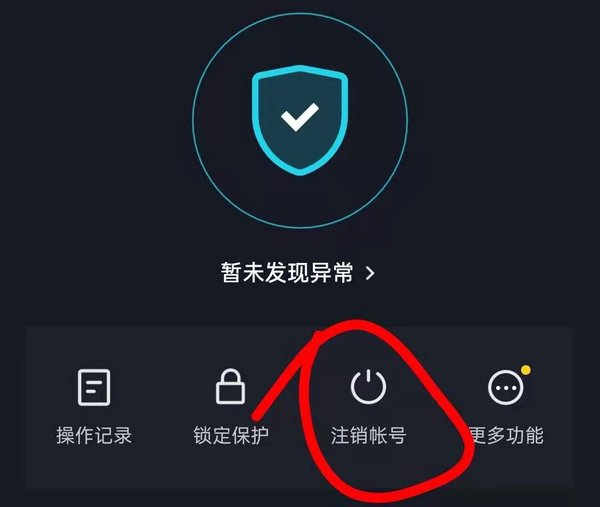Tap the 锁定保护 lock option
600x507 pixels.
231,405
